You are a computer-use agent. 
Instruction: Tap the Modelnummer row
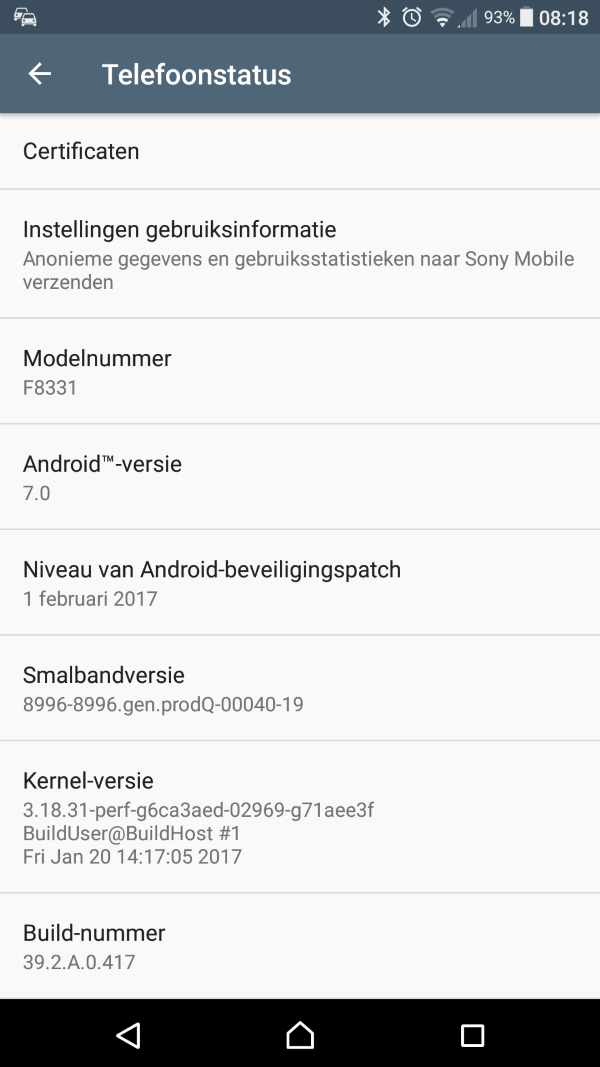(x=300, y=371)
